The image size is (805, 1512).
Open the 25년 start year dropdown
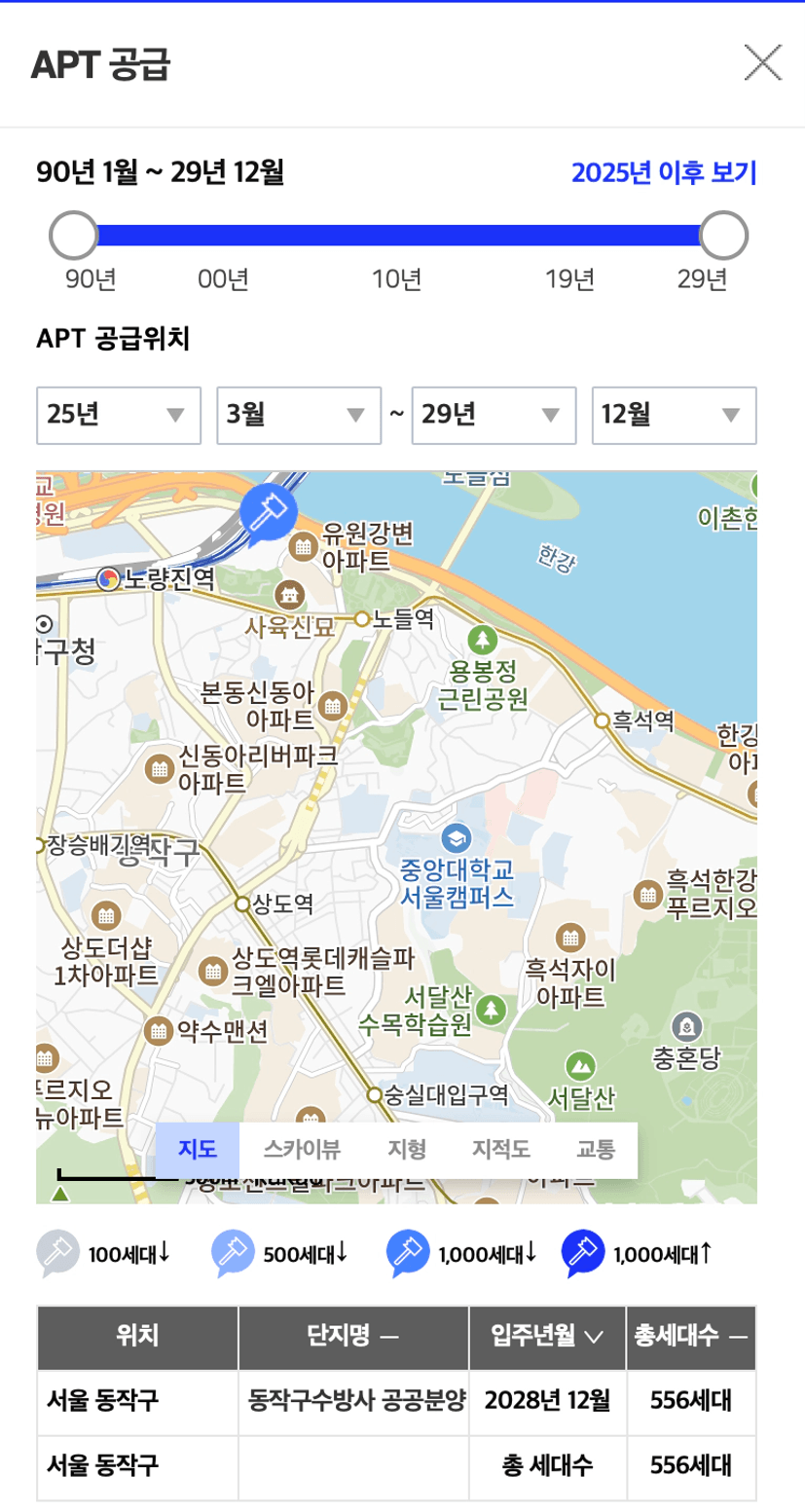(118, 416)
